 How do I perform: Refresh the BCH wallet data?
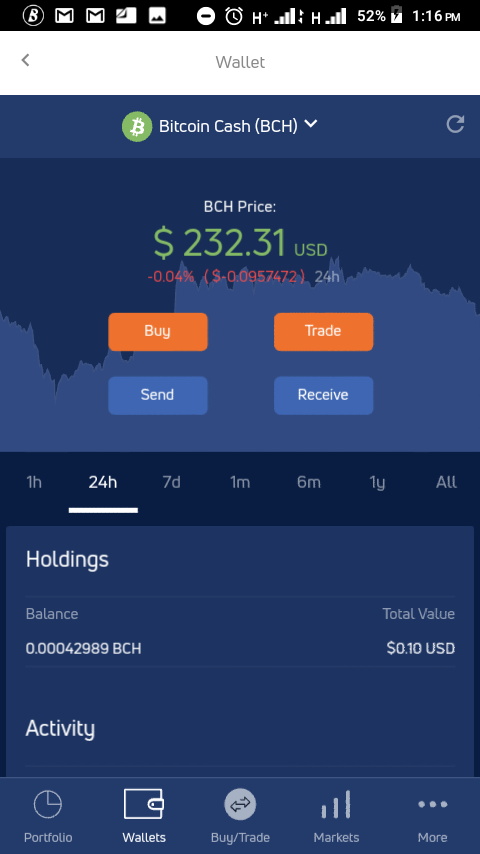point(455,124)
